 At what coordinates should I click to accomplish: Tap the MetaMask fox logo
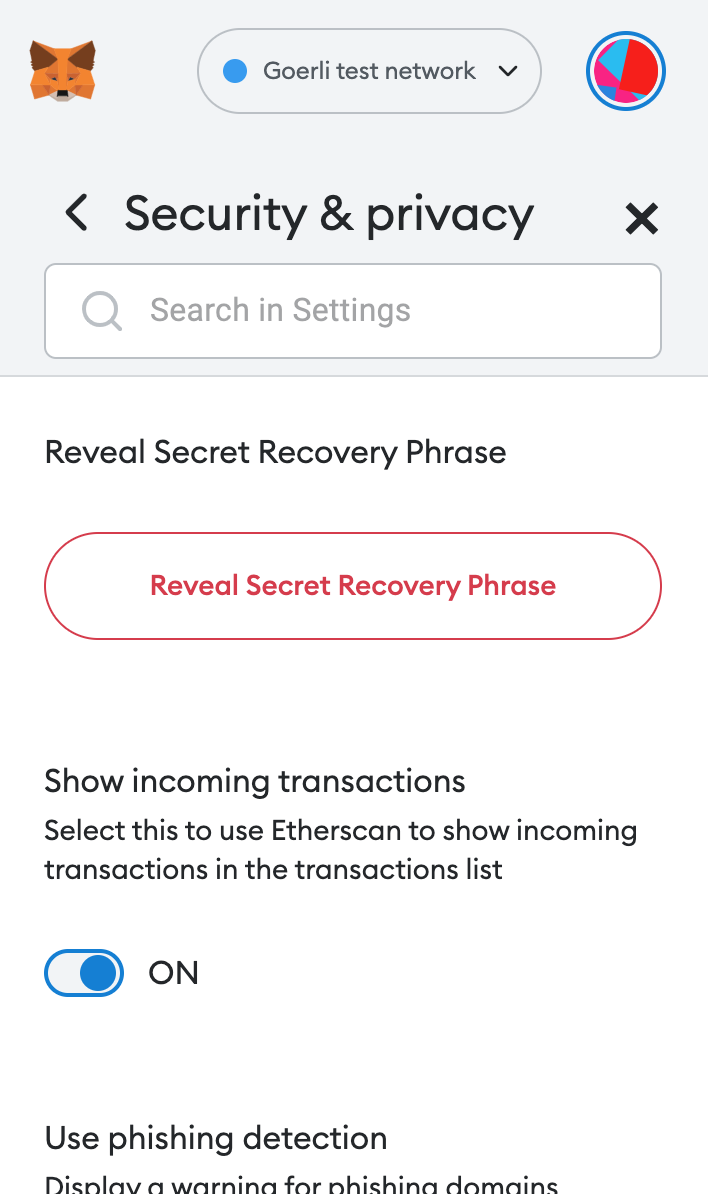pyautogui.click(x=62, y=71)
